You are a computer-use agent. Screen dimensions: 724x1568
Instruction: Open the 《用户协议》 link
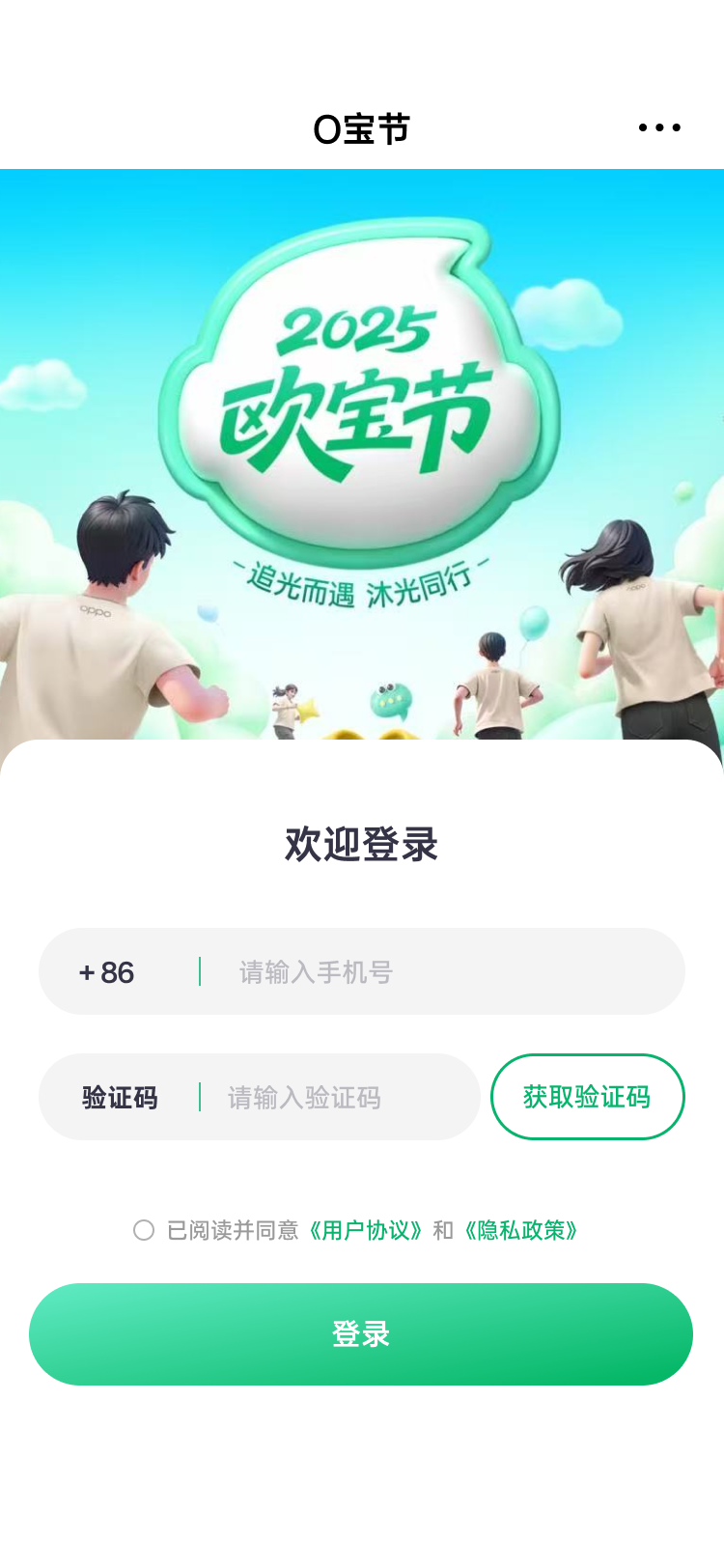(366, 1230)
